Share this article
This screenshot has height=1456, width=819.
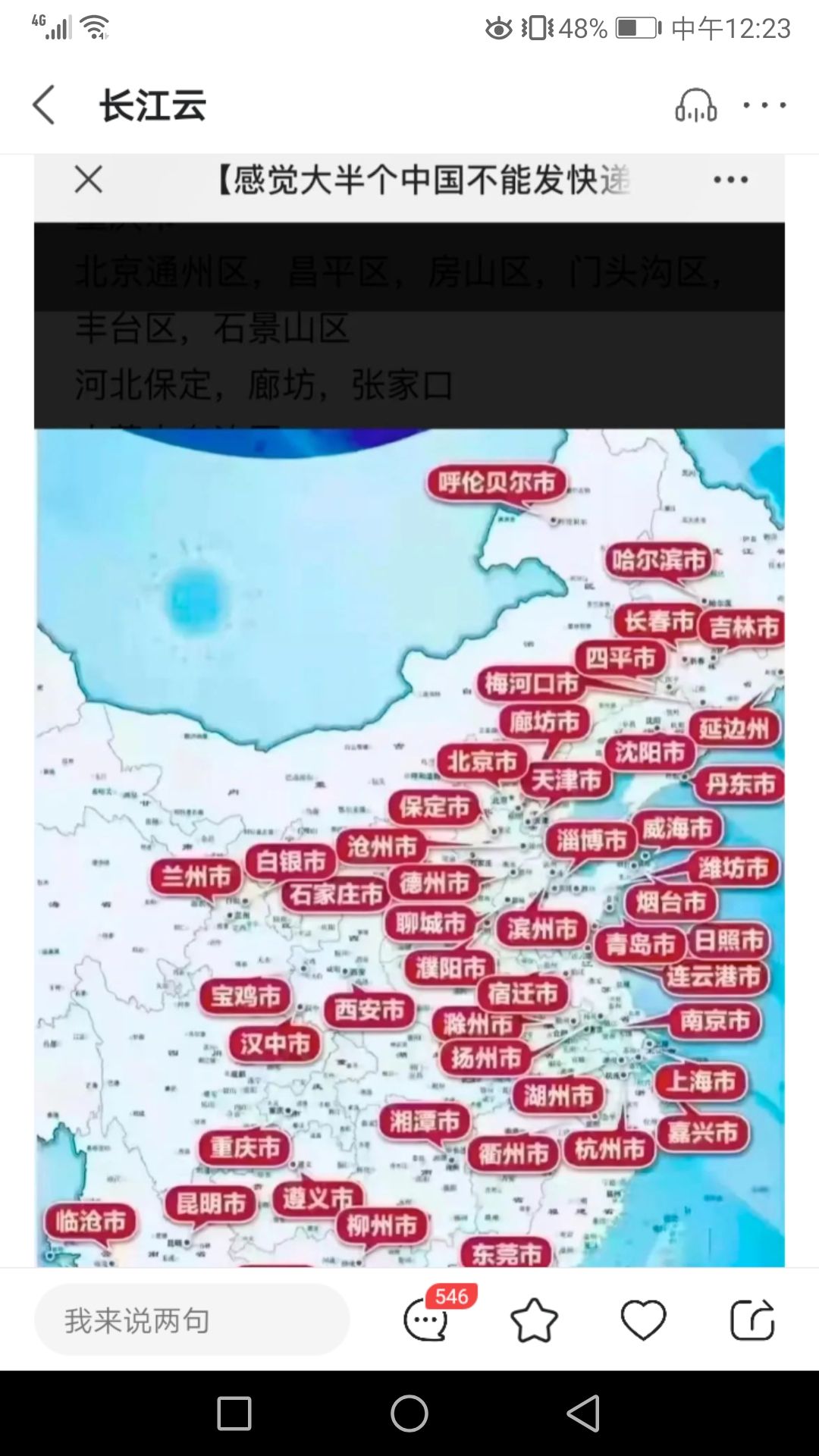tap(752, 1320)
